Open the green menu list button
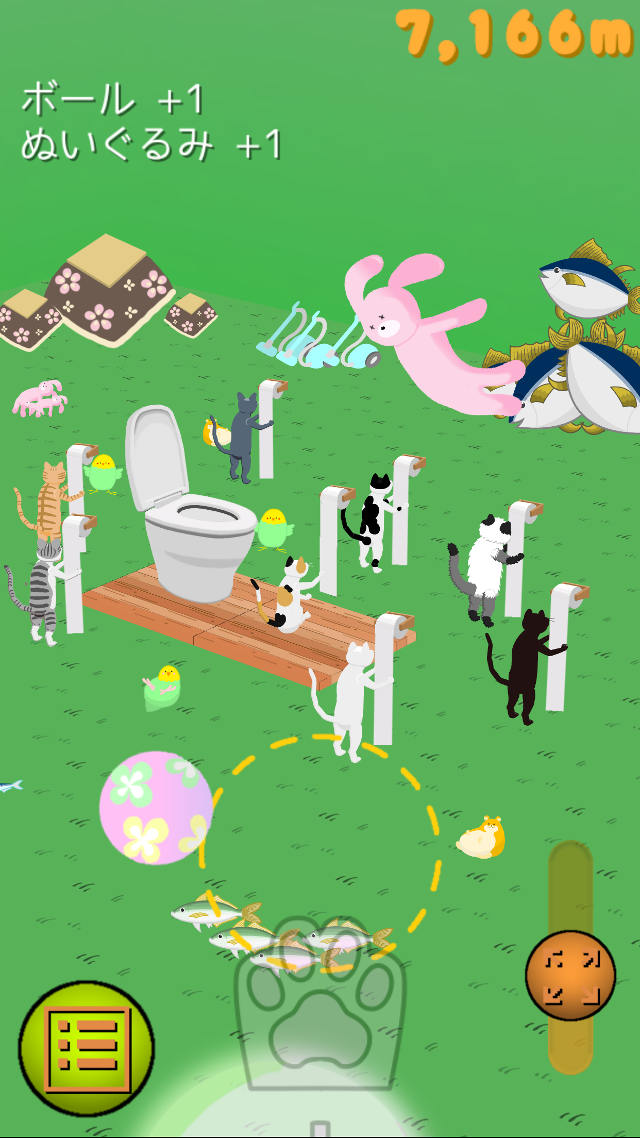Screen dimensions: 640x1138 [x=86, y=1048]
